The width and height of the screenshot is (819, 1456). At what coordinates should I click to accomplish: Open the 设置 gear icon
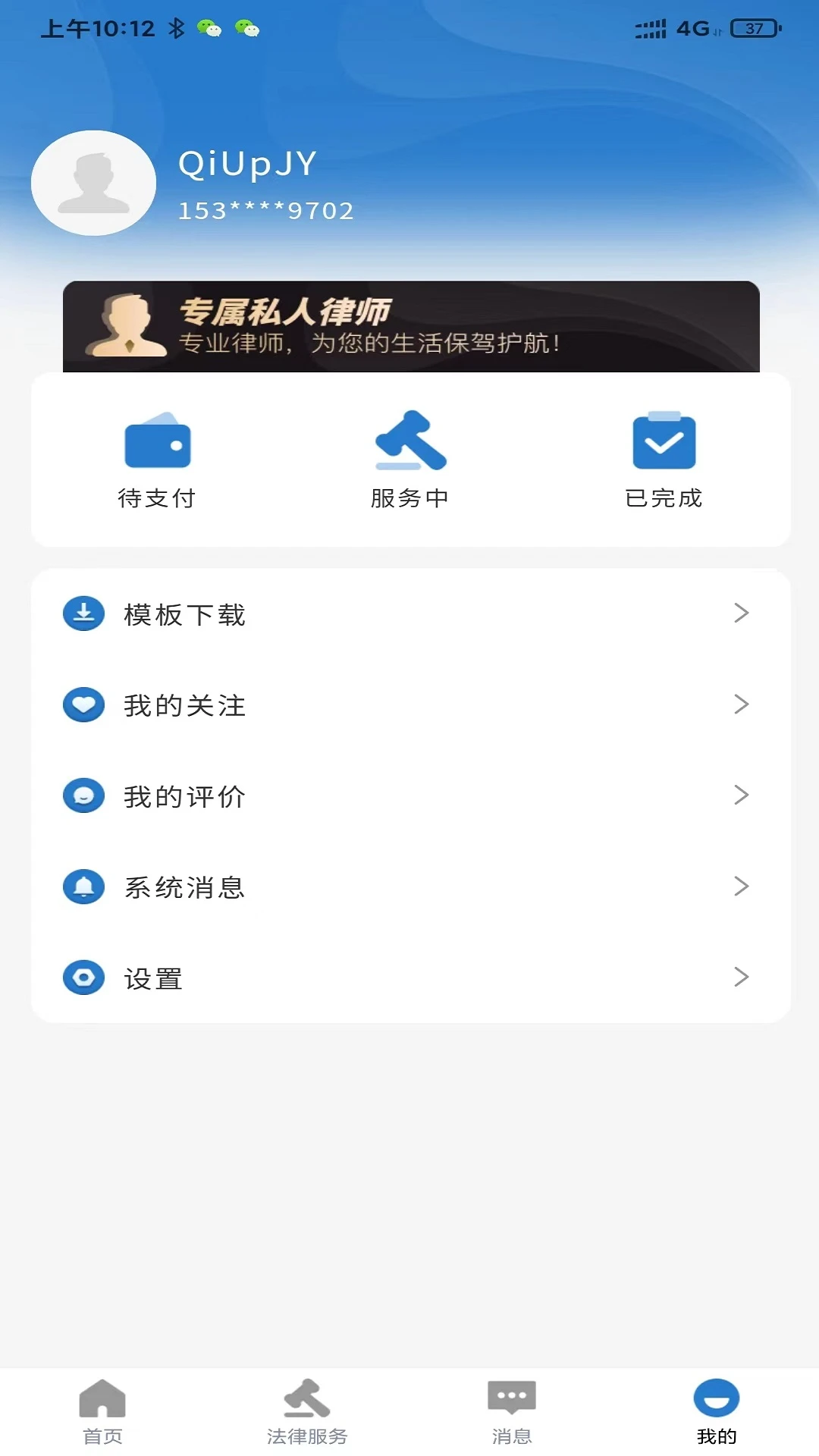83,977
